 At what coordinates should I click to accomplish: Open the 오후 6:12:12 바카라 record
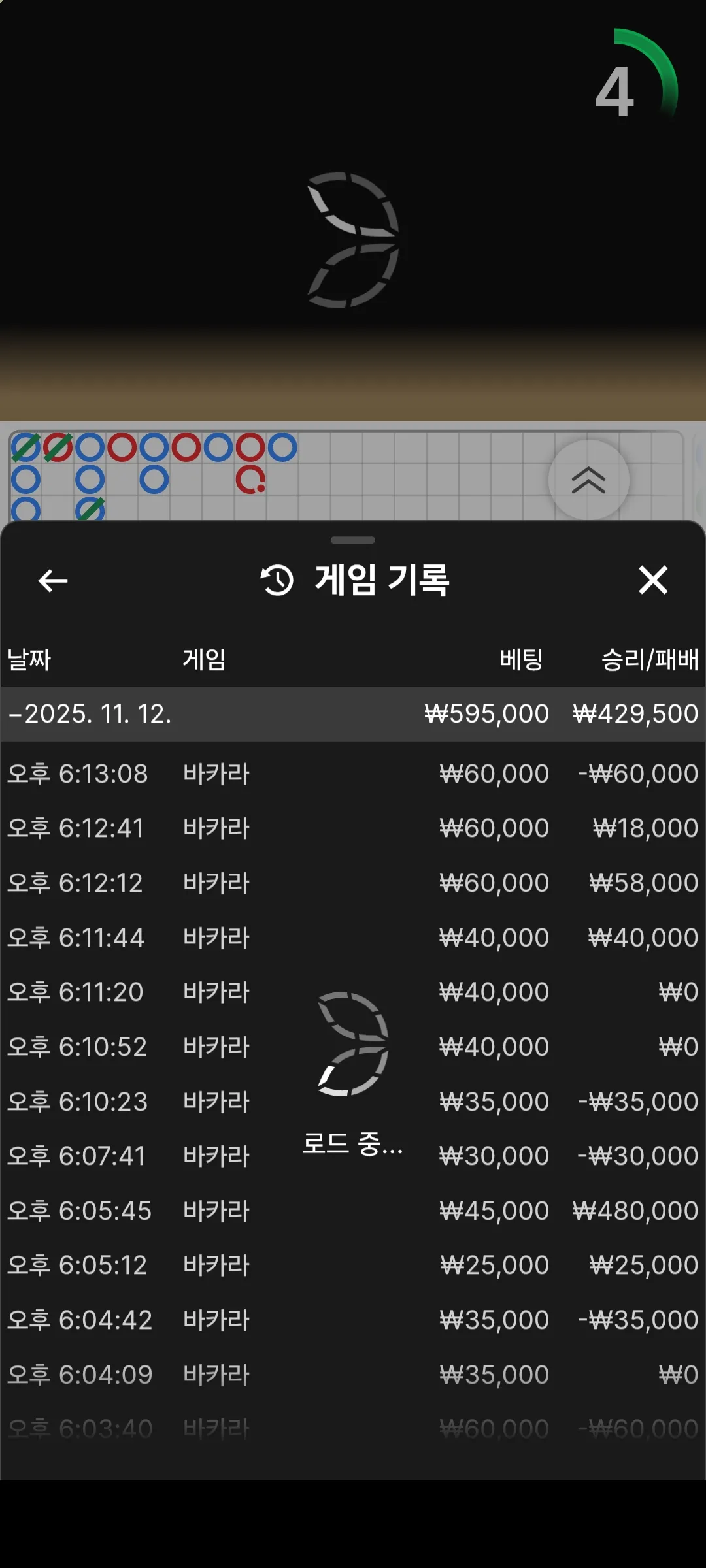coord(353,883)
